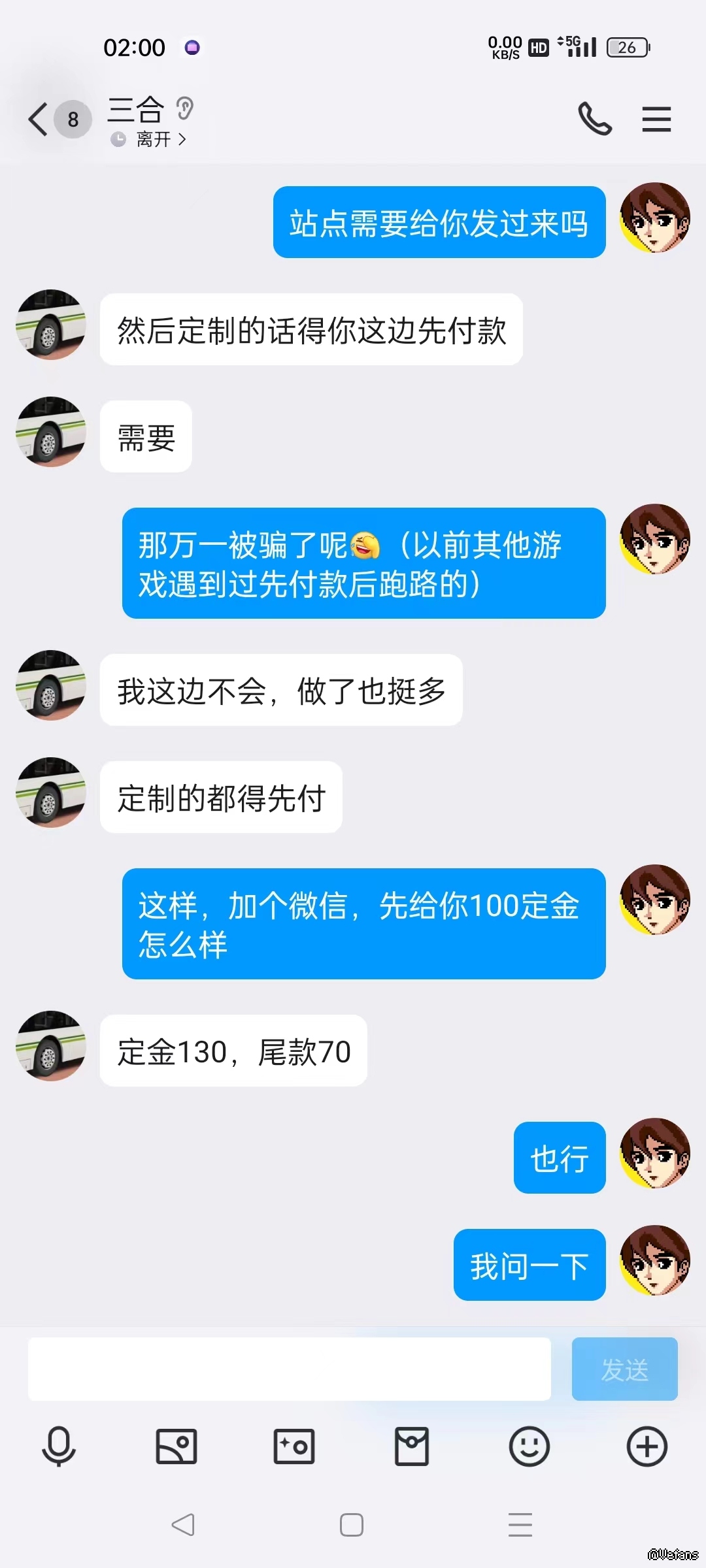
Task: Open the emoji panel
Action: point(529,1446)
